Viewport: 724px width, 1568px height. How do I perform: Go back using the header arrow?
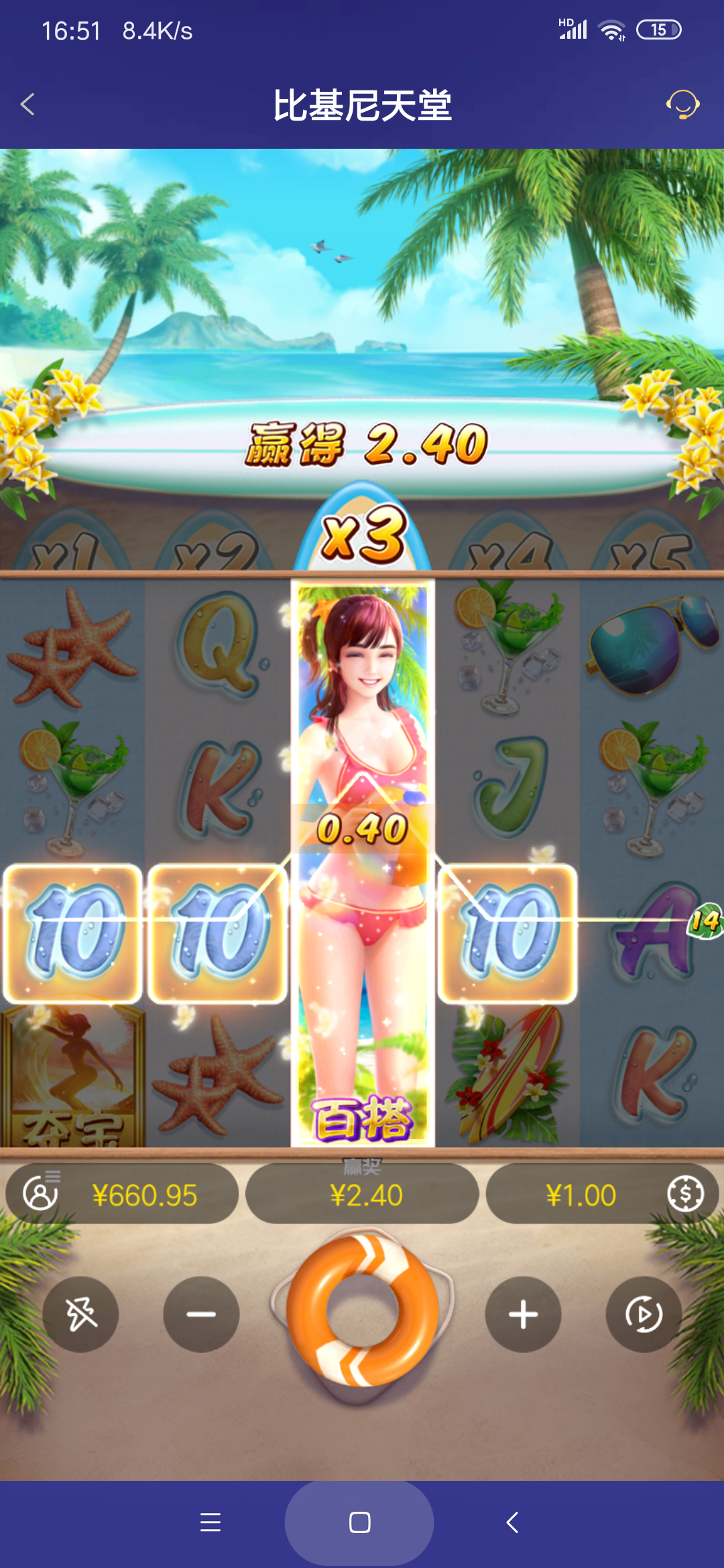click(27, 105)
